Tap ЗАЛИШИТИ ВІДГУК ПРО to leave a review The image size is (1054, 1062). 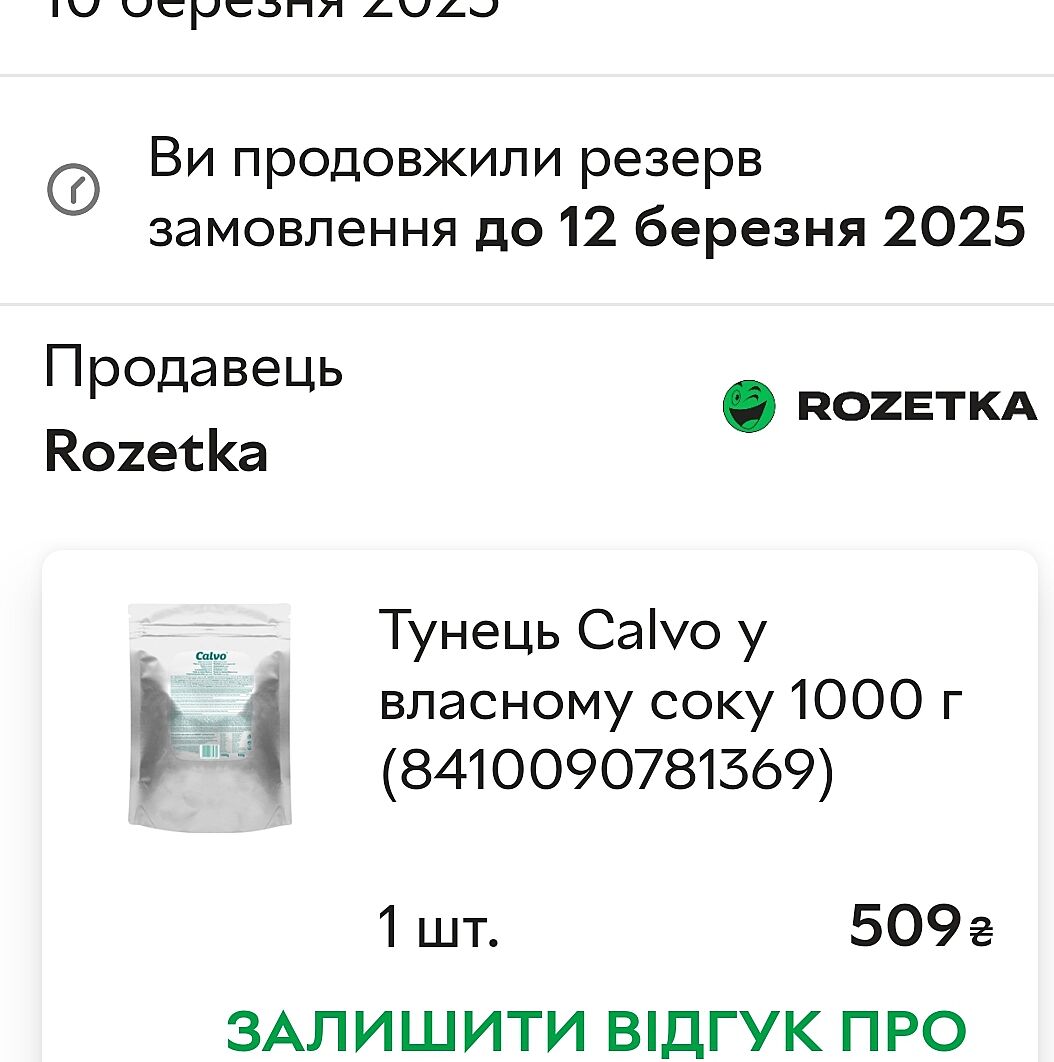point(596,1031)
